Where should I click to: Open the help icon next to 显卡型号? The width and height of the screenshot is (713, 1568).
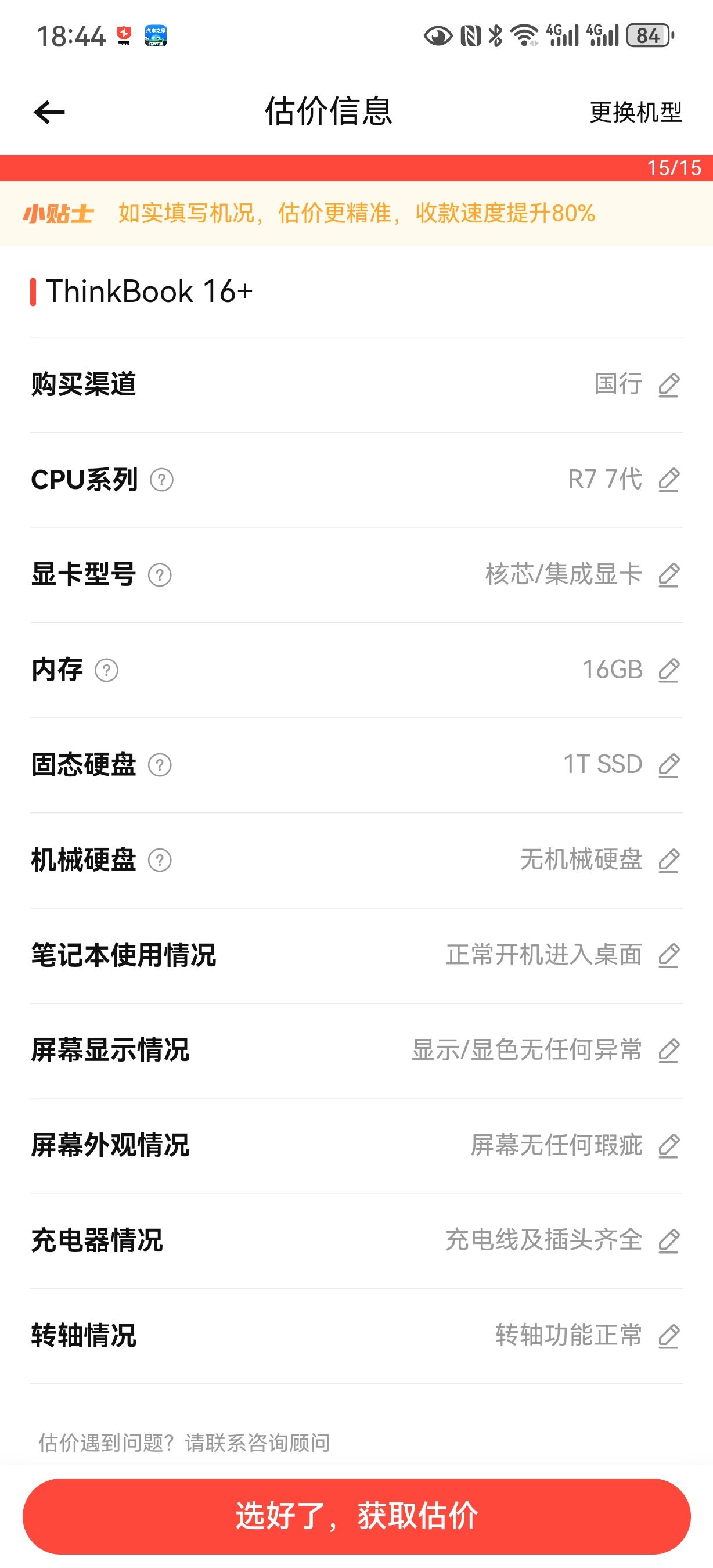point(160,574)
